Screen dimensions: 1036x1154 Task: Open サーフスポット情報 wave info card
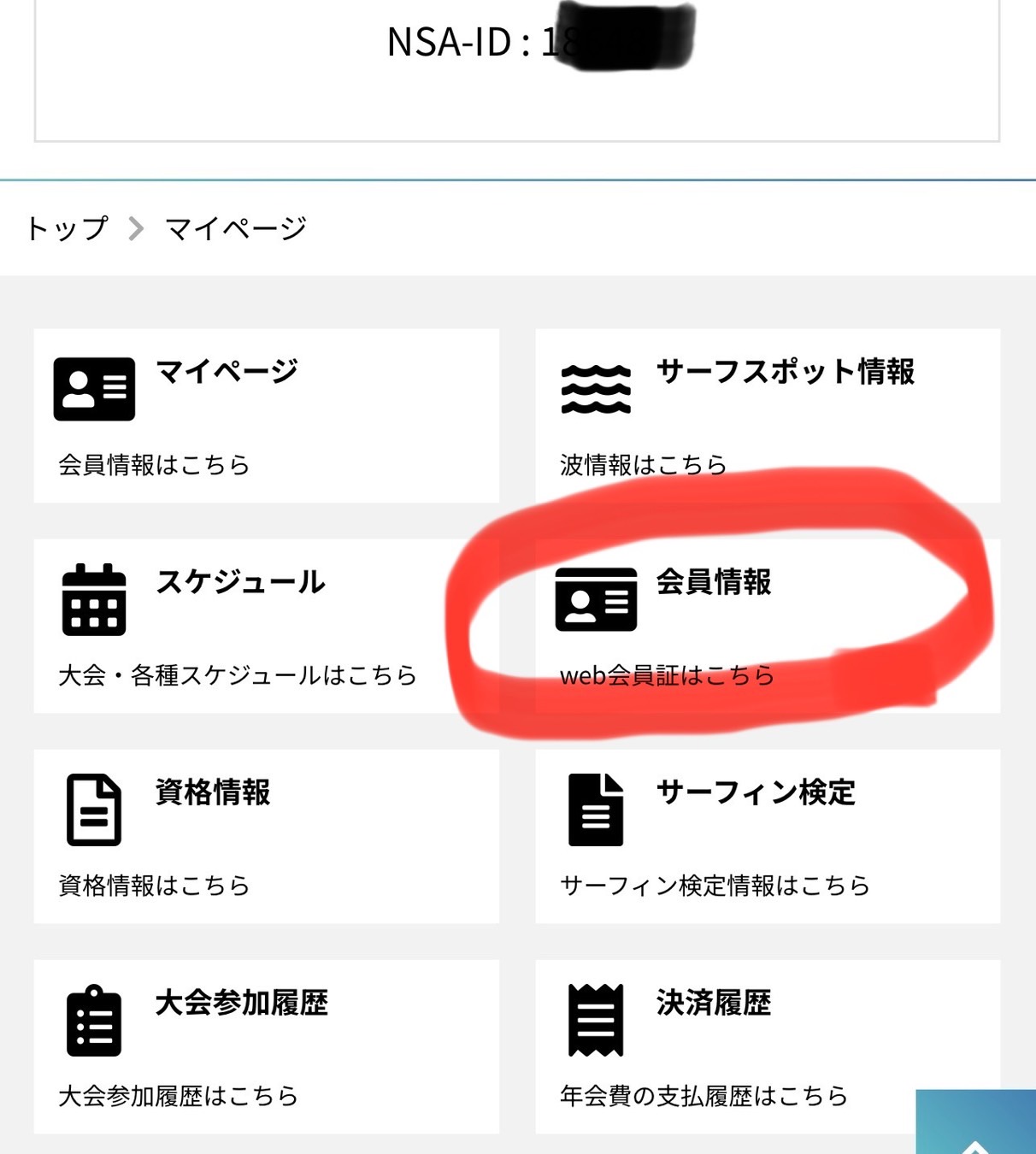(767, 415)
